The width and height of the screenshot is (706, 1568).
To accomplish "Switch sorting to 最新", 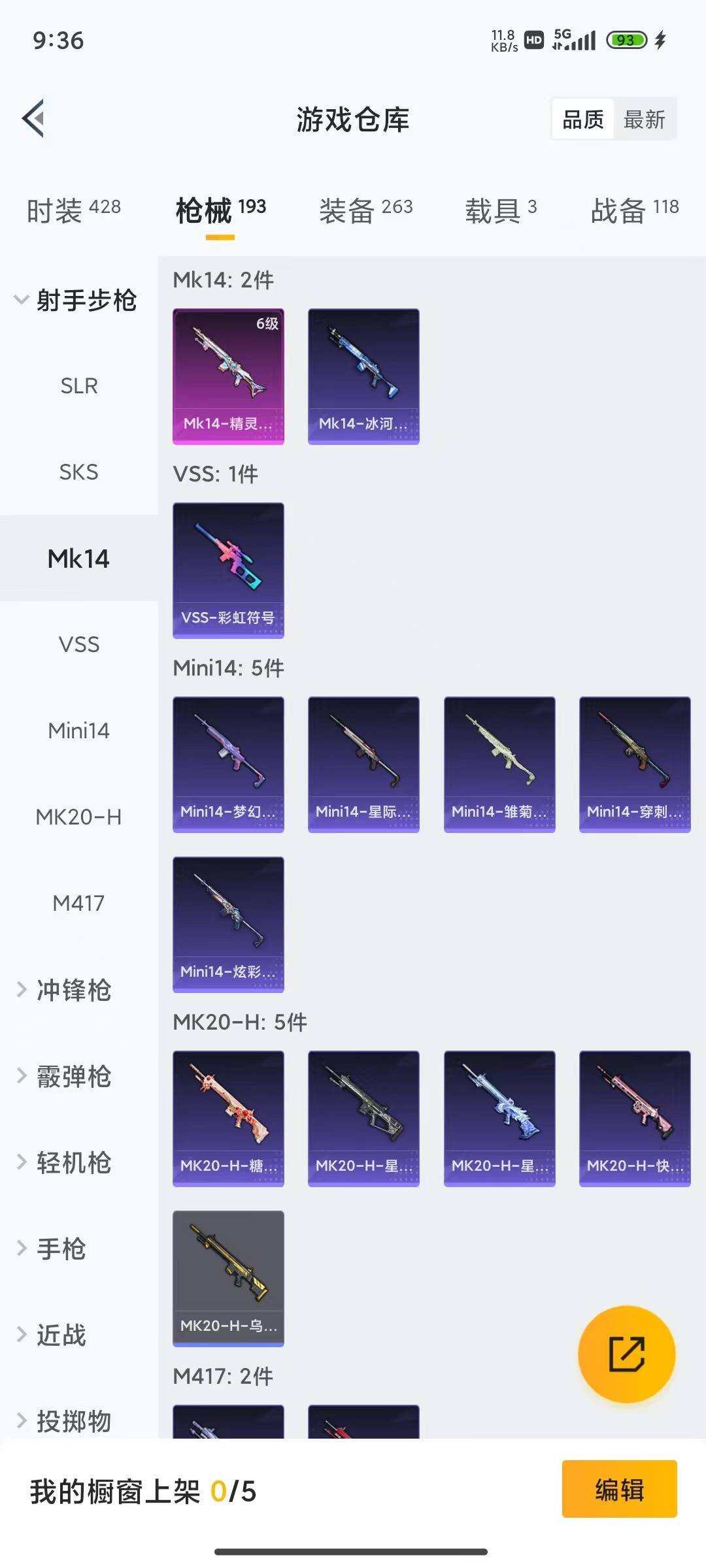I will coord(645,120).
